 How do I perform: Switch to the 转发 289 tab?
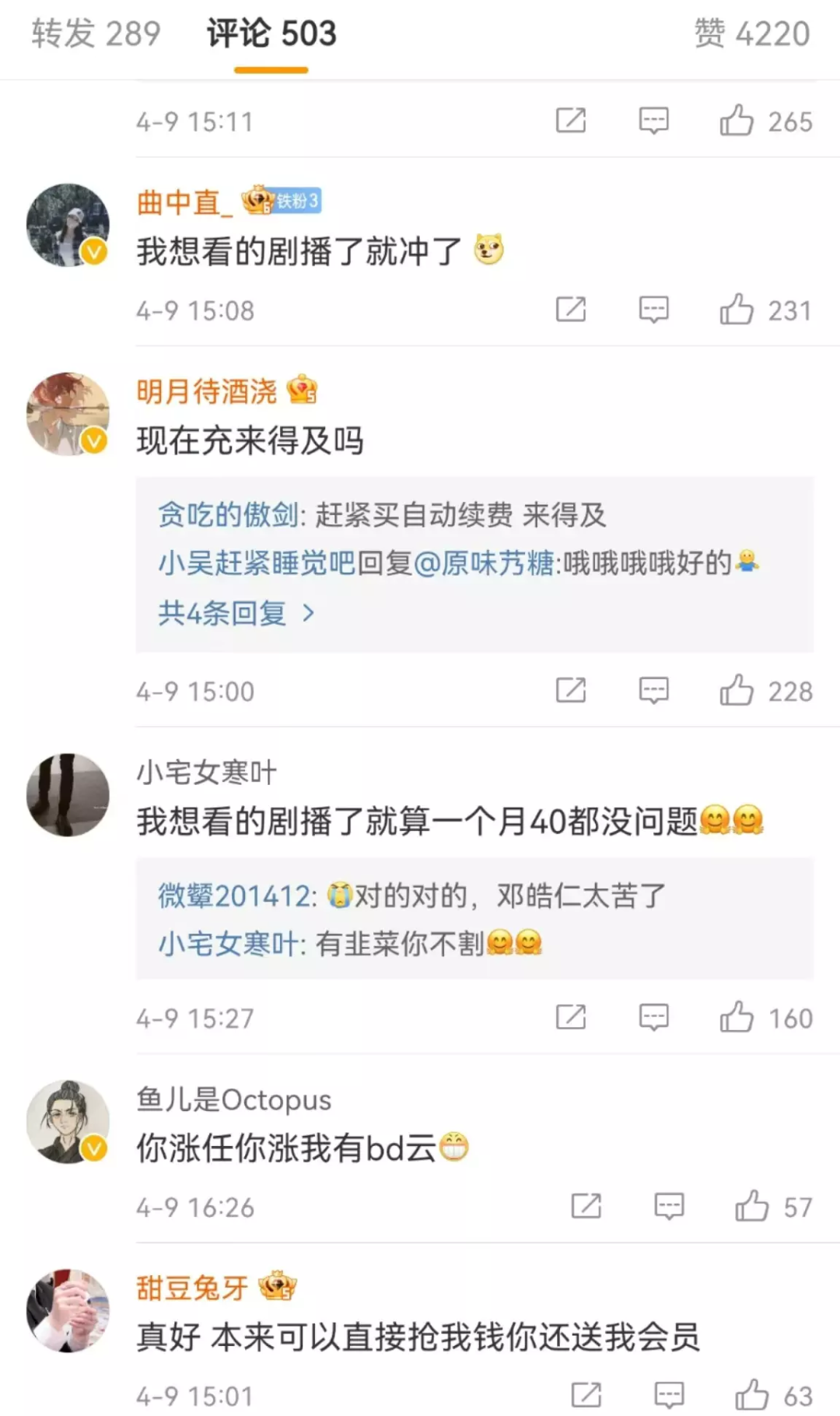(x=95, y=33)
